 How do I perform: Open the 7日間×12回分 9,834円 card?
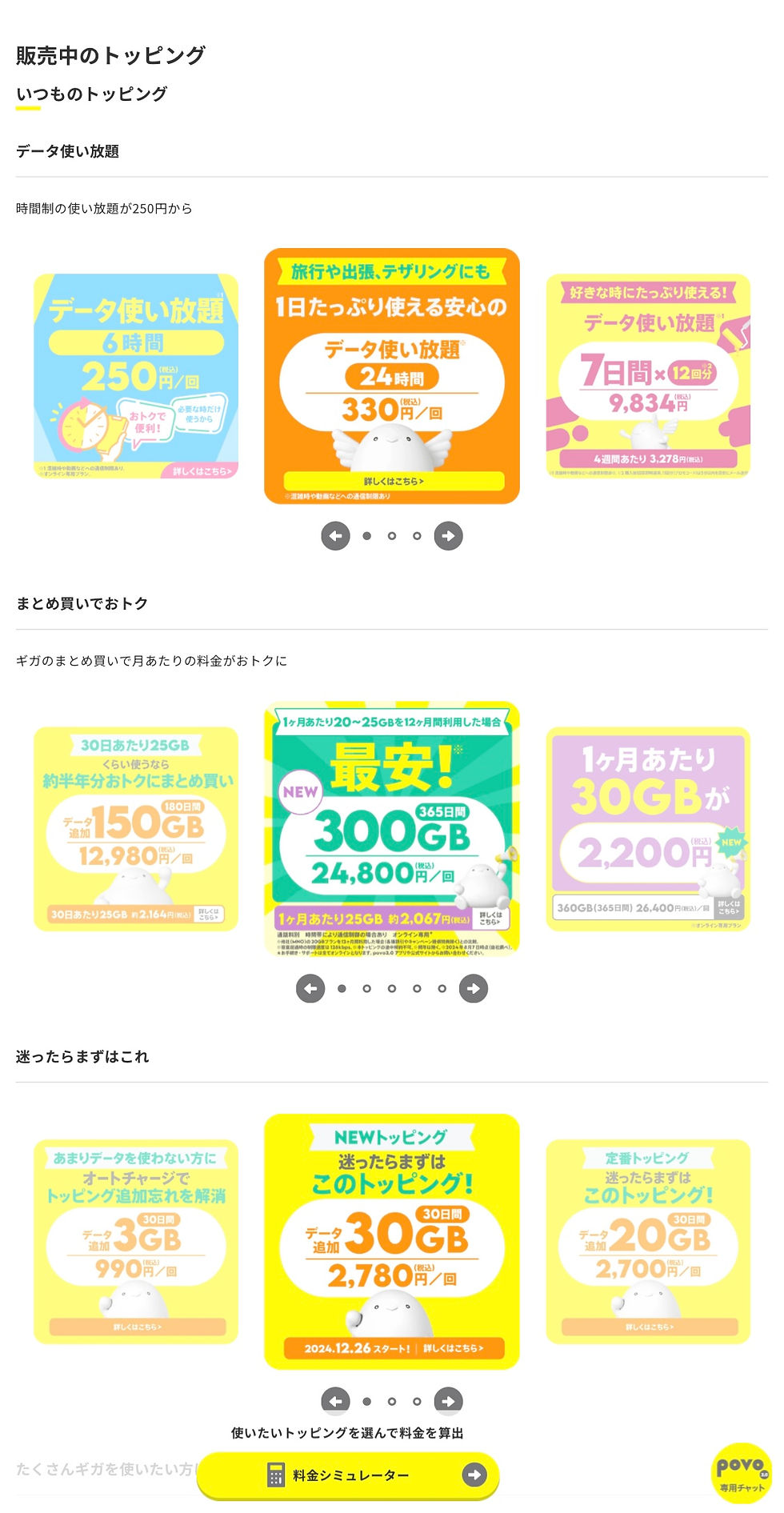tap(648, 376)
